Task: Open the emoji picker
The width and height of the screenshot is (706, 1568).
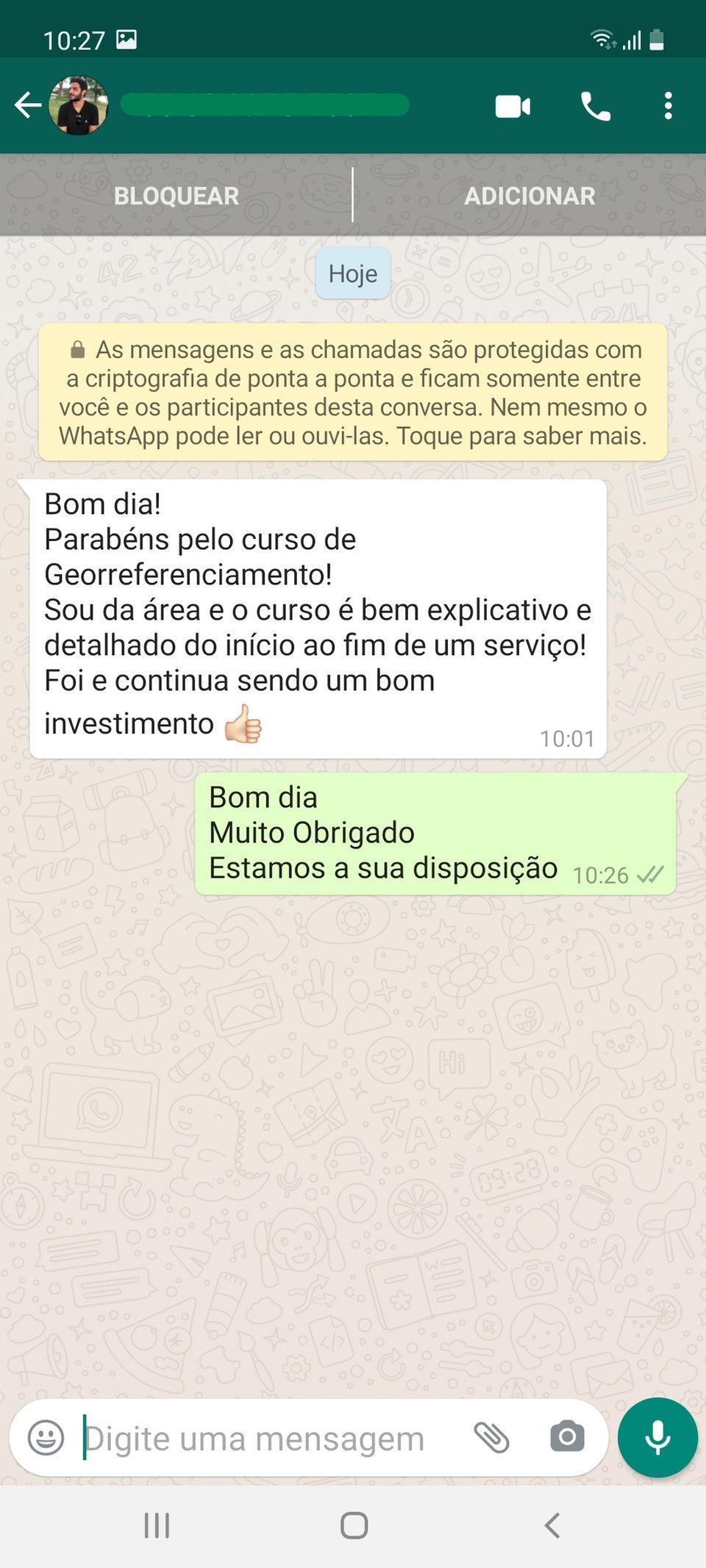Action: 46,1437
